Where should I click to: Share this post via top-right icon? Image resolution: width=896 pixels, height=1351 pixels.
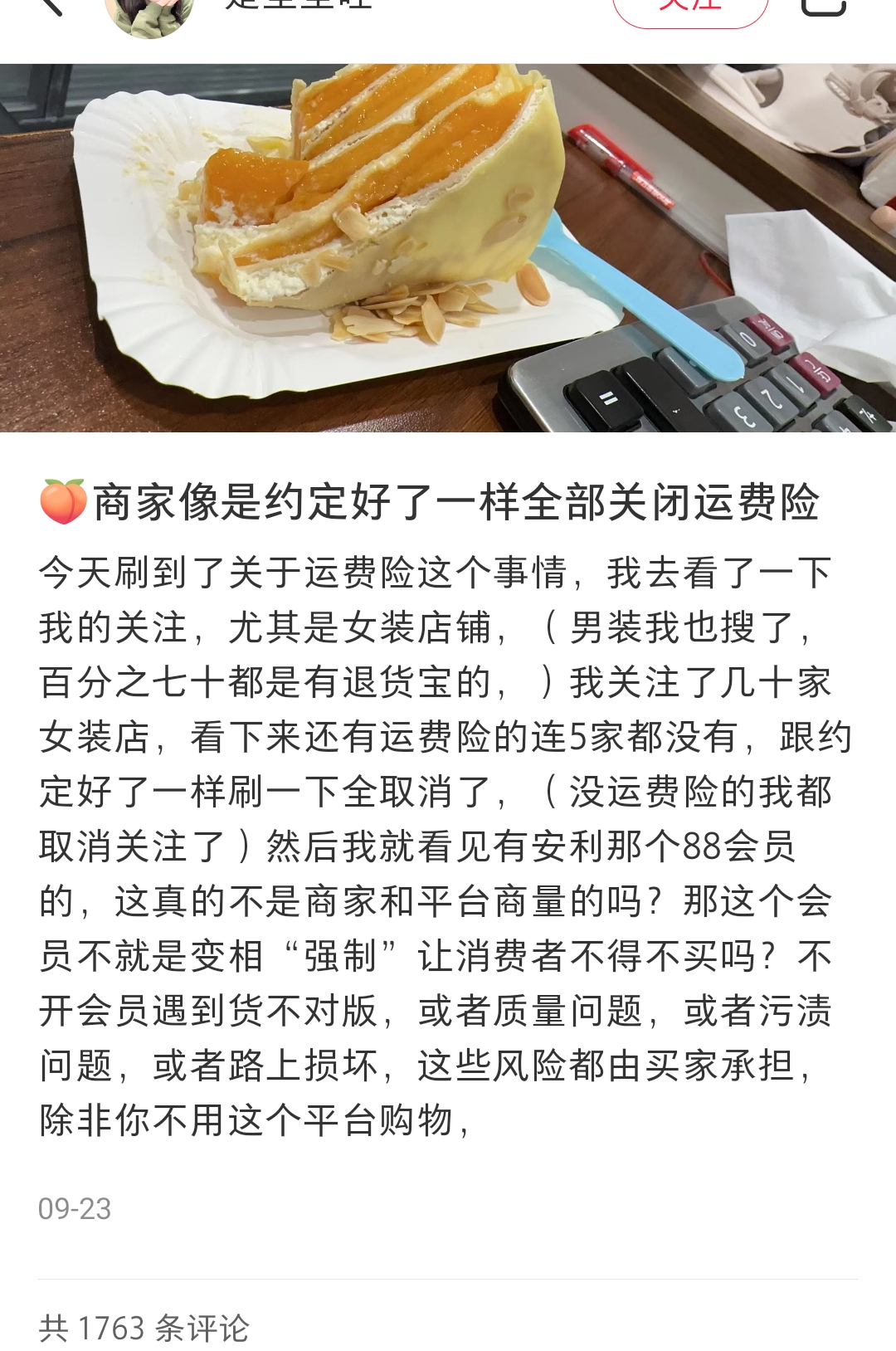coord(823,7)
